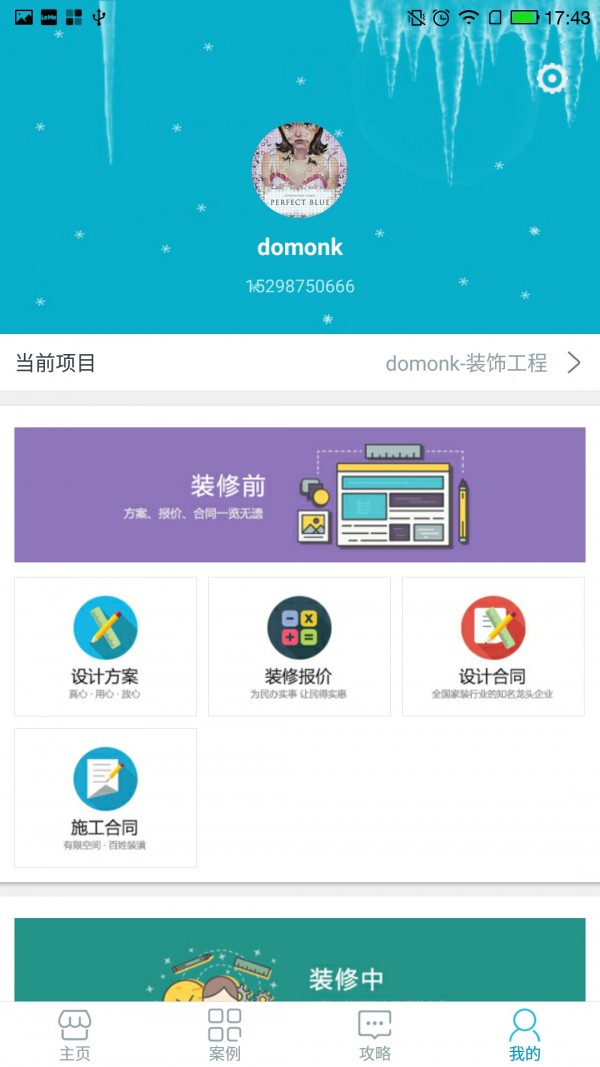The height and width of the screenshot is (1067, 600).
Task: Open 设计方案 design plan
Action: [x=105, y=646]
